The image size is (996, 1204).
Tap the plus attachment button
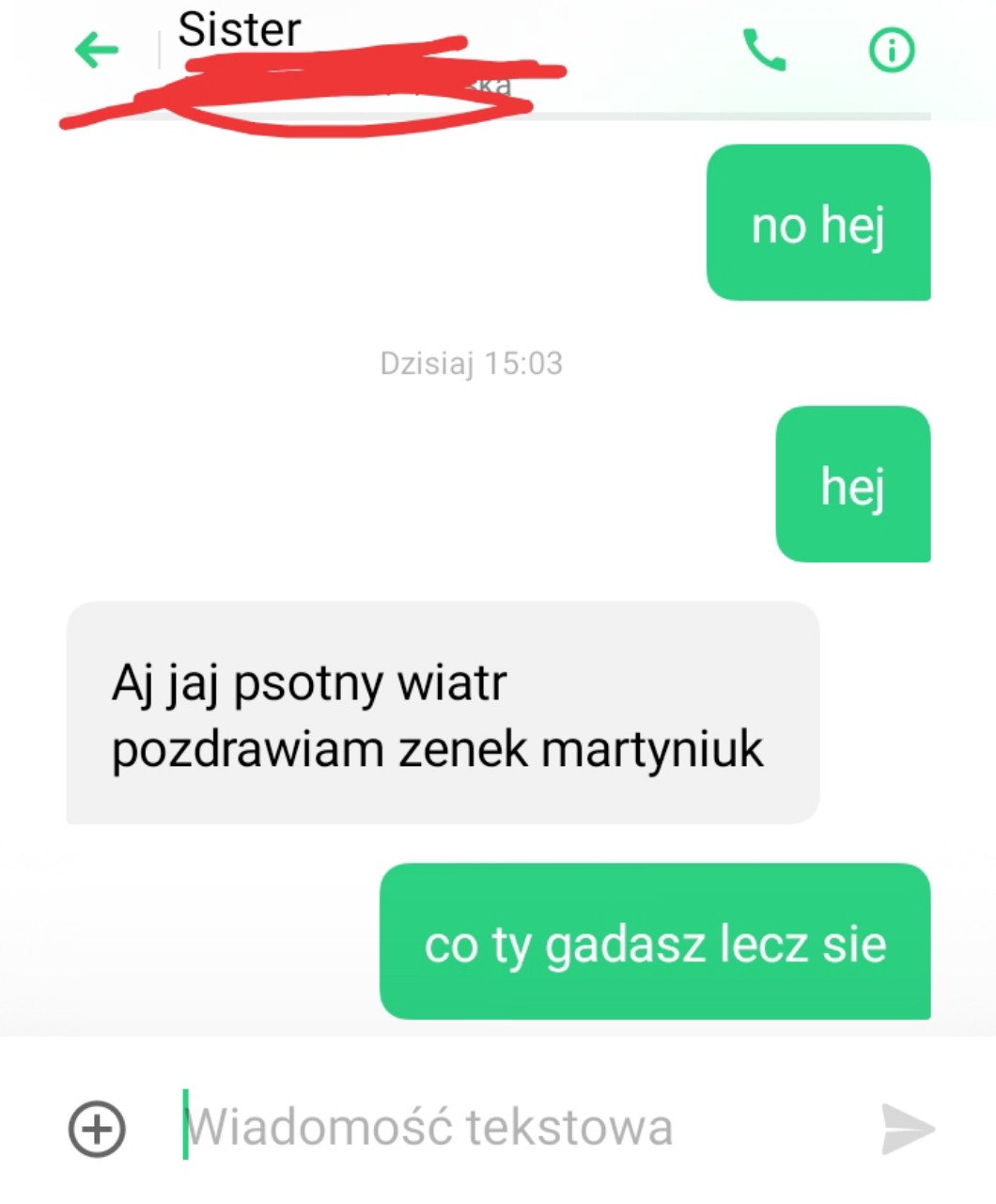click(x=97, y=1128)
